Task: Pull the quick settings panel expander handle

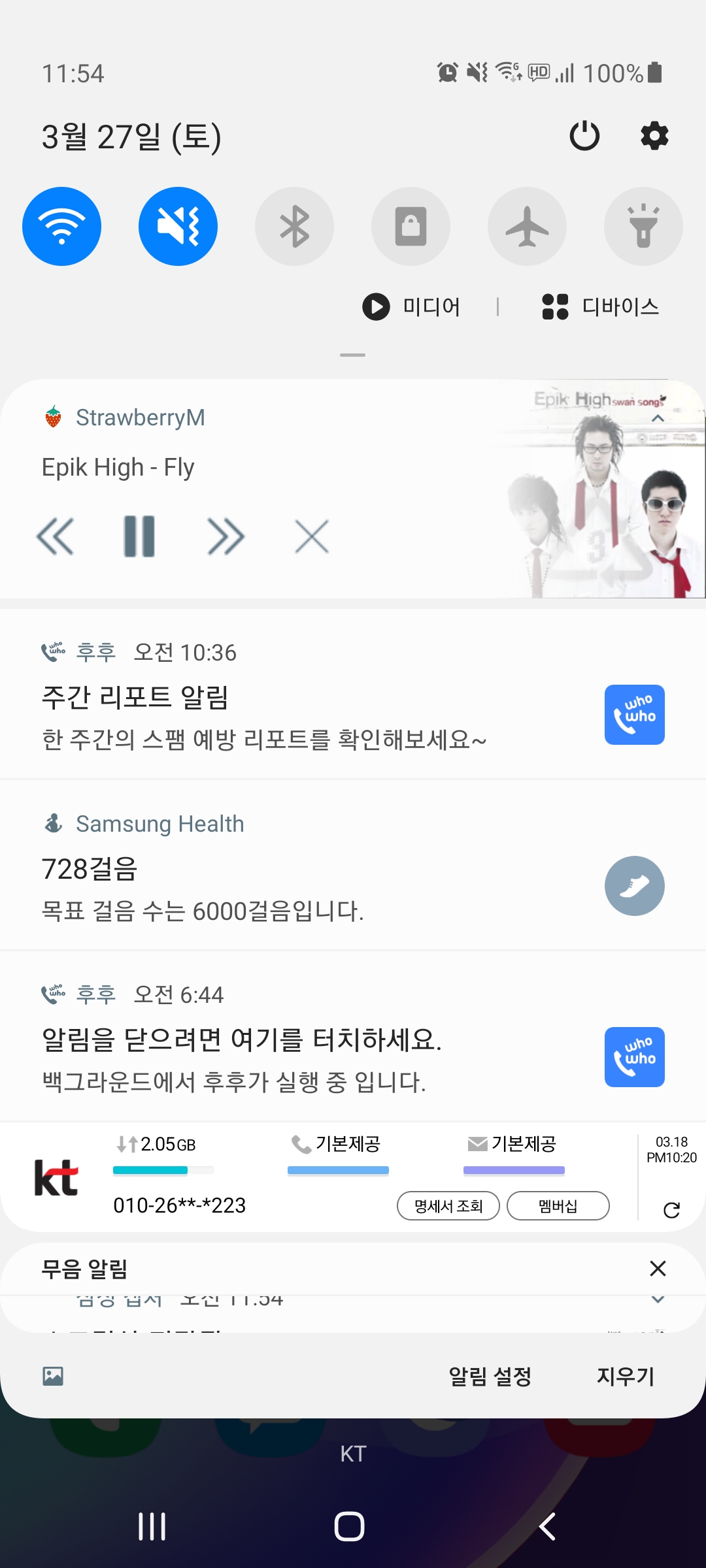Action: (352, 353)
